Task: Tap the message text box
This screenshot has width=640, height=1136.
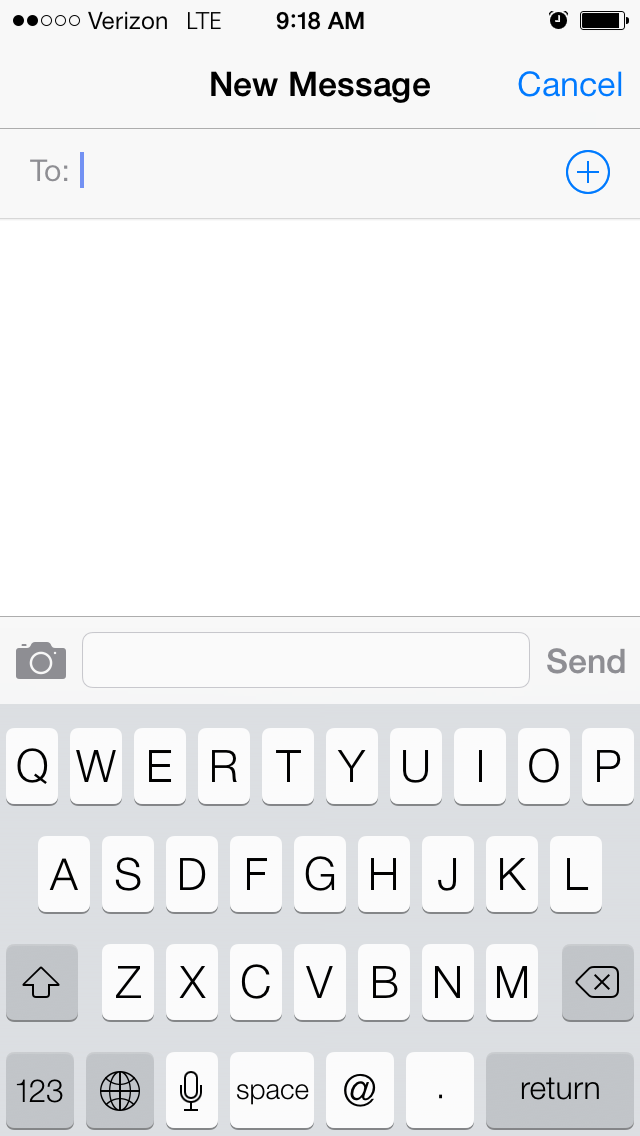Action: [306, 660]
